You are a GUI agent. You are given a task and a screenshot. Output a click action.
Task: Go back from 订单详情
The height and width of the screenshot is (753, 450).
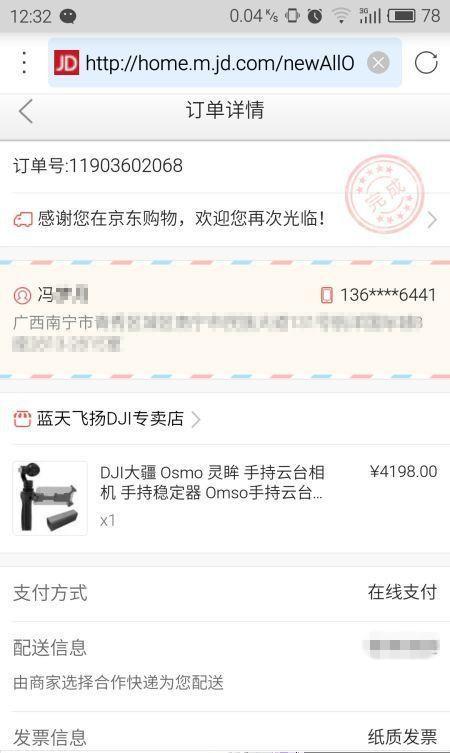(x=26, y=111)
